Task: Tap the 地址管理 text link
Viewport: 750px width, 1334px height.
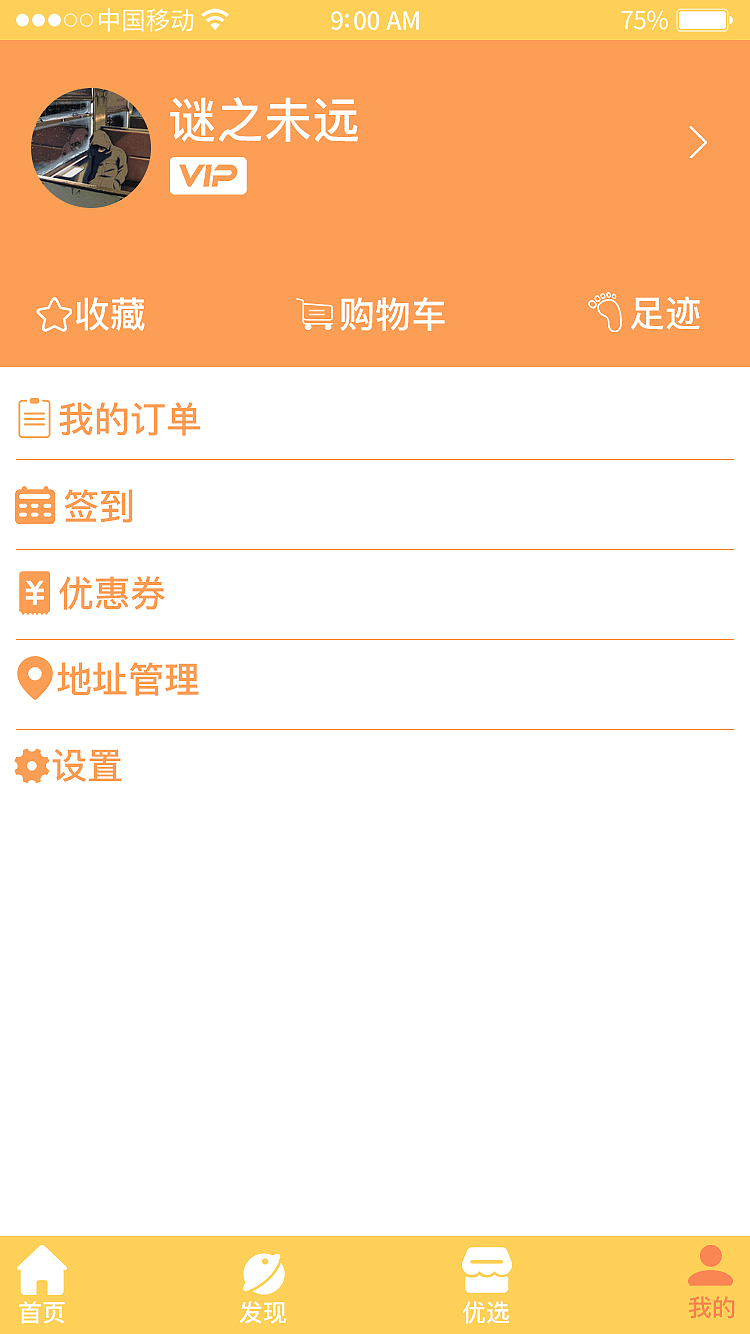Action: (x=130, y=679)
